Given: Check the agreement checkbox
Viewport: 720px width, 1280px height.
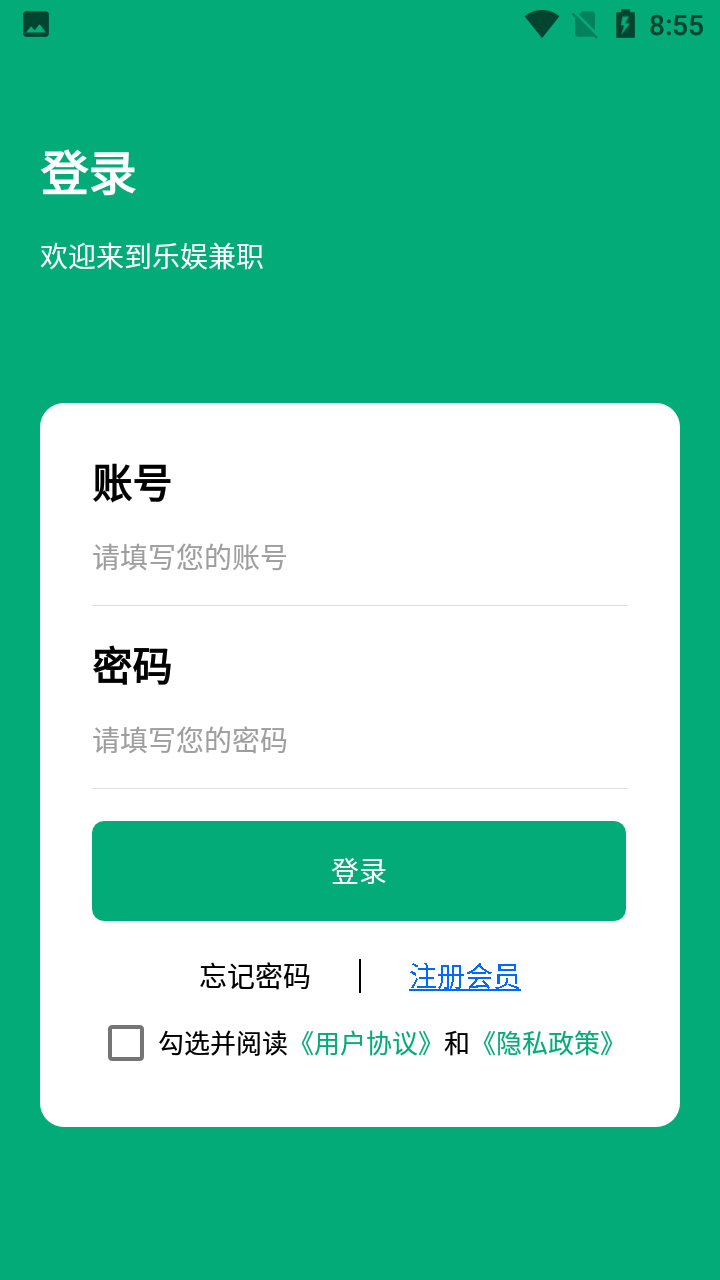Looking at the screenshot, I should point(126,1043).
